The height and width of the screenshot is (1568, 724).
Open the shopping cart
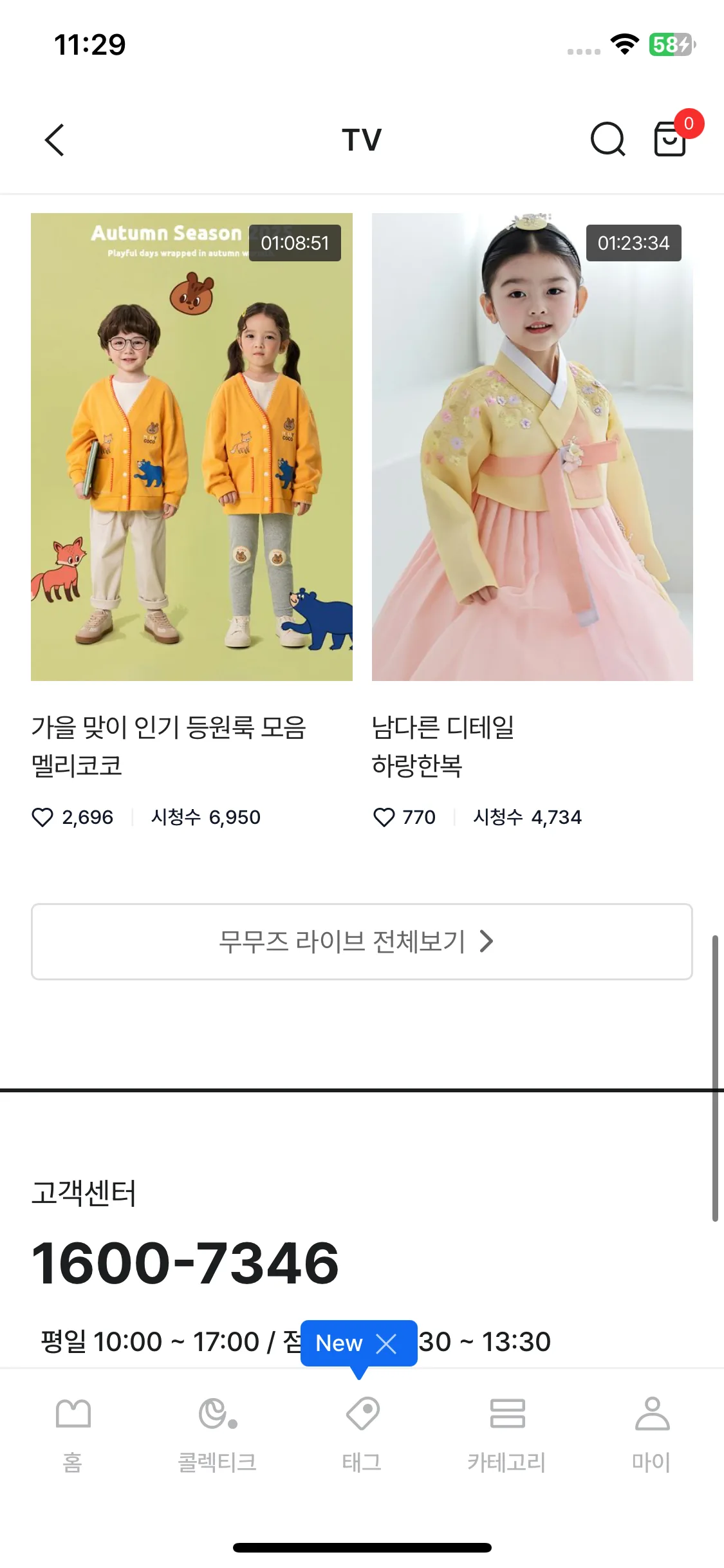tap(671, 139)
